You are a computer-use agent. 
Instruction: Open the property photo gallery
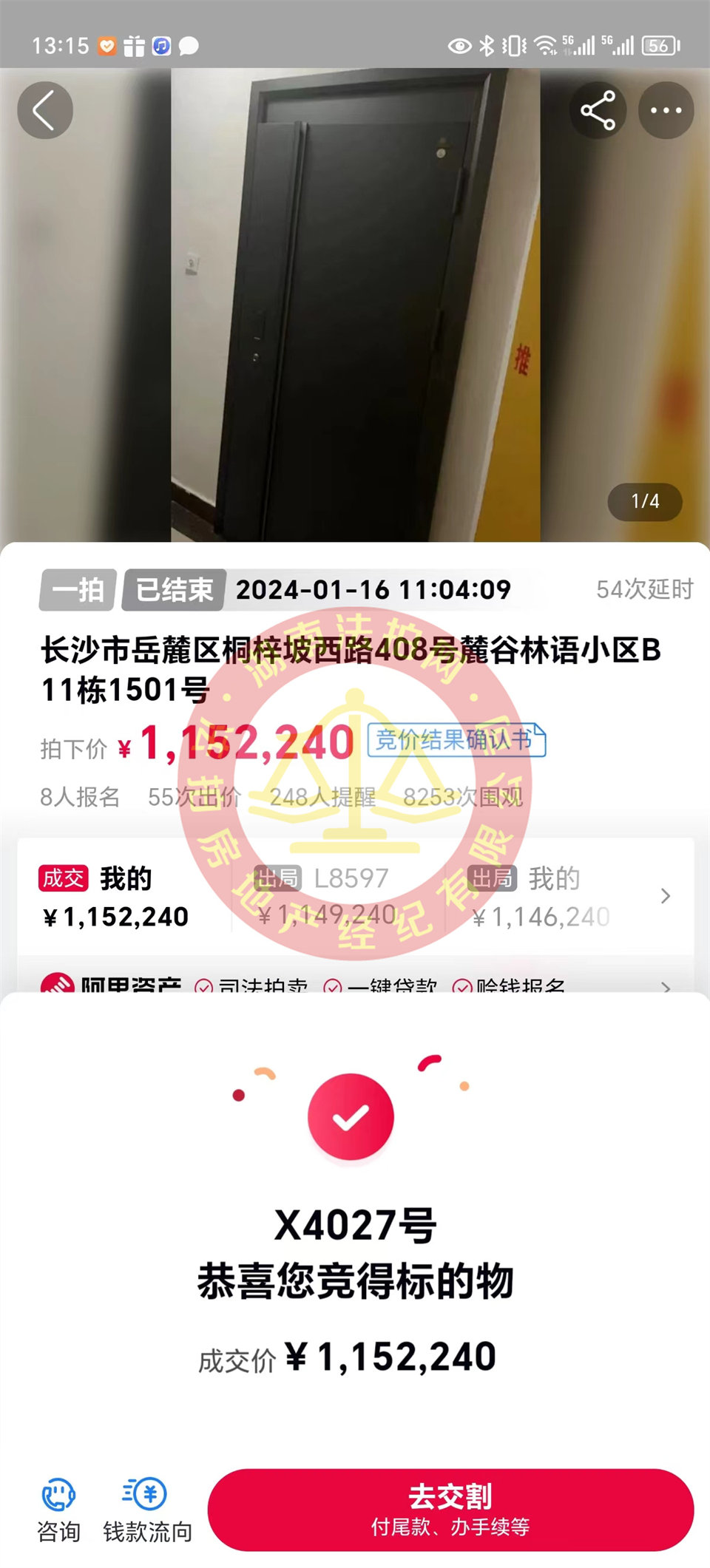(x=355, y=310)
